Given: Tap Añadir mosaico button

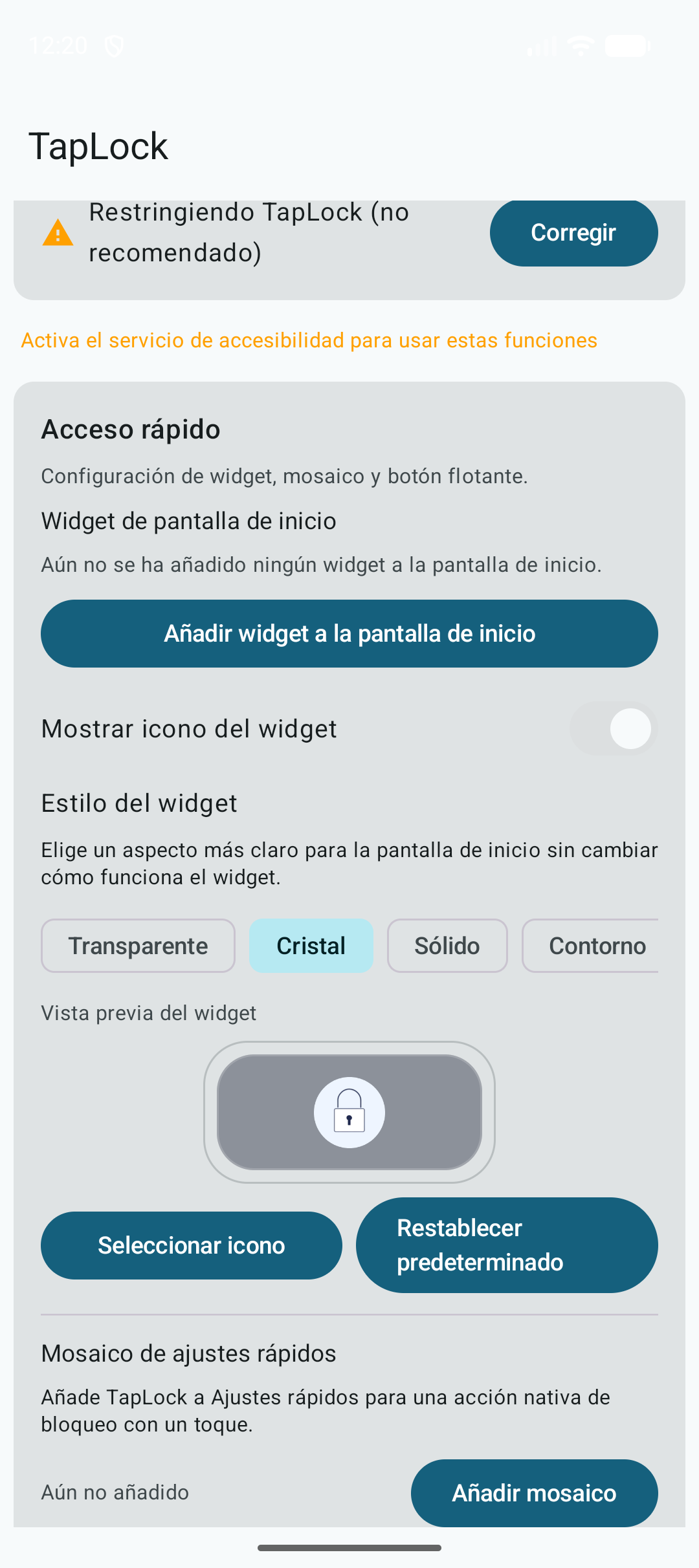Looking at the screenshot, I should click(535, 1493).
